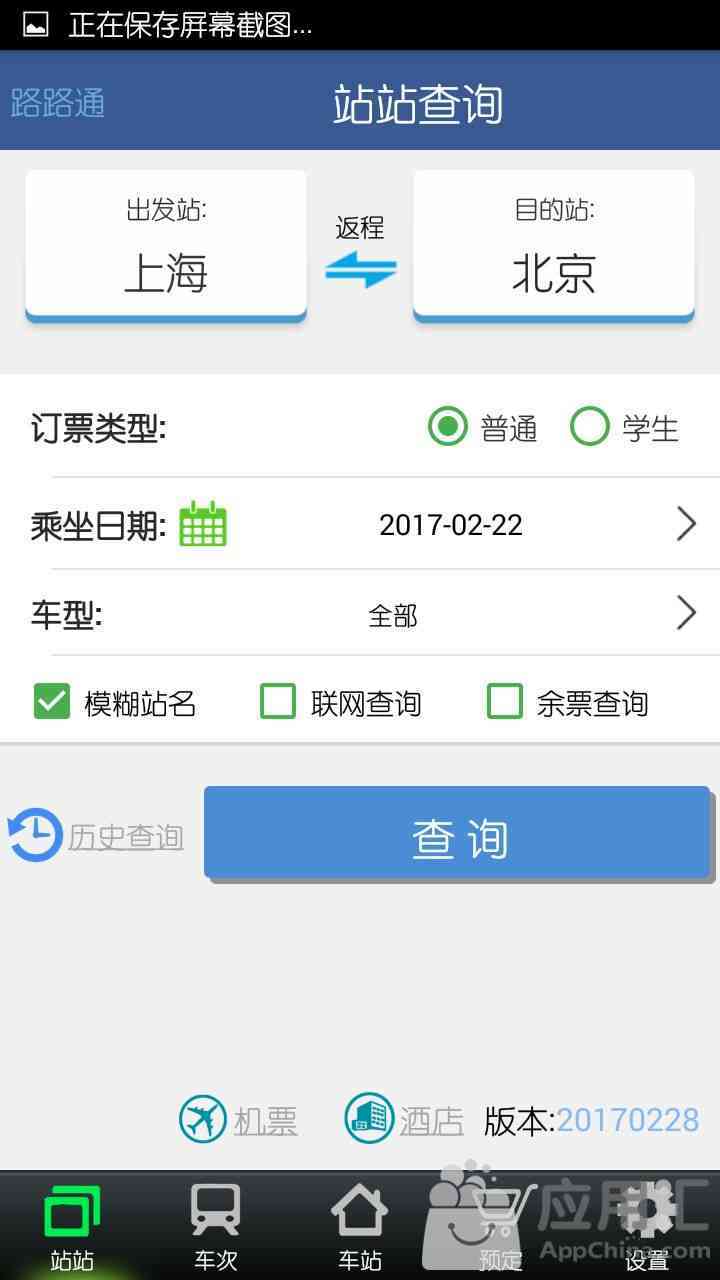Enable the 余票查询 checkbox
Screen dimensions: 720x1280
click(505, 702)
